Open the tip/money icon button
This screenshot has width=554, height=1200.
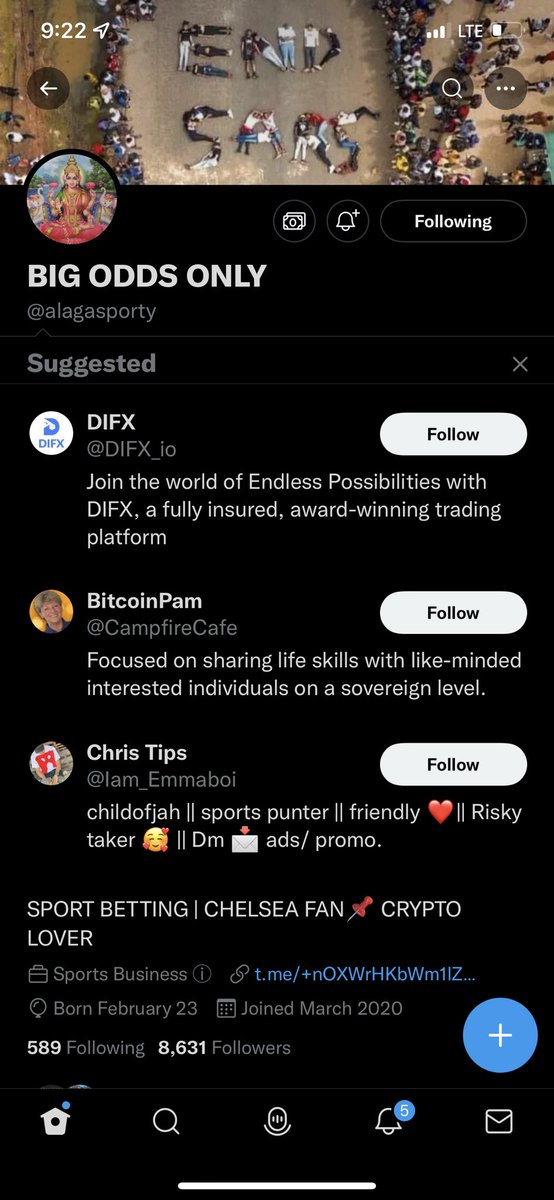coord(294,221)
